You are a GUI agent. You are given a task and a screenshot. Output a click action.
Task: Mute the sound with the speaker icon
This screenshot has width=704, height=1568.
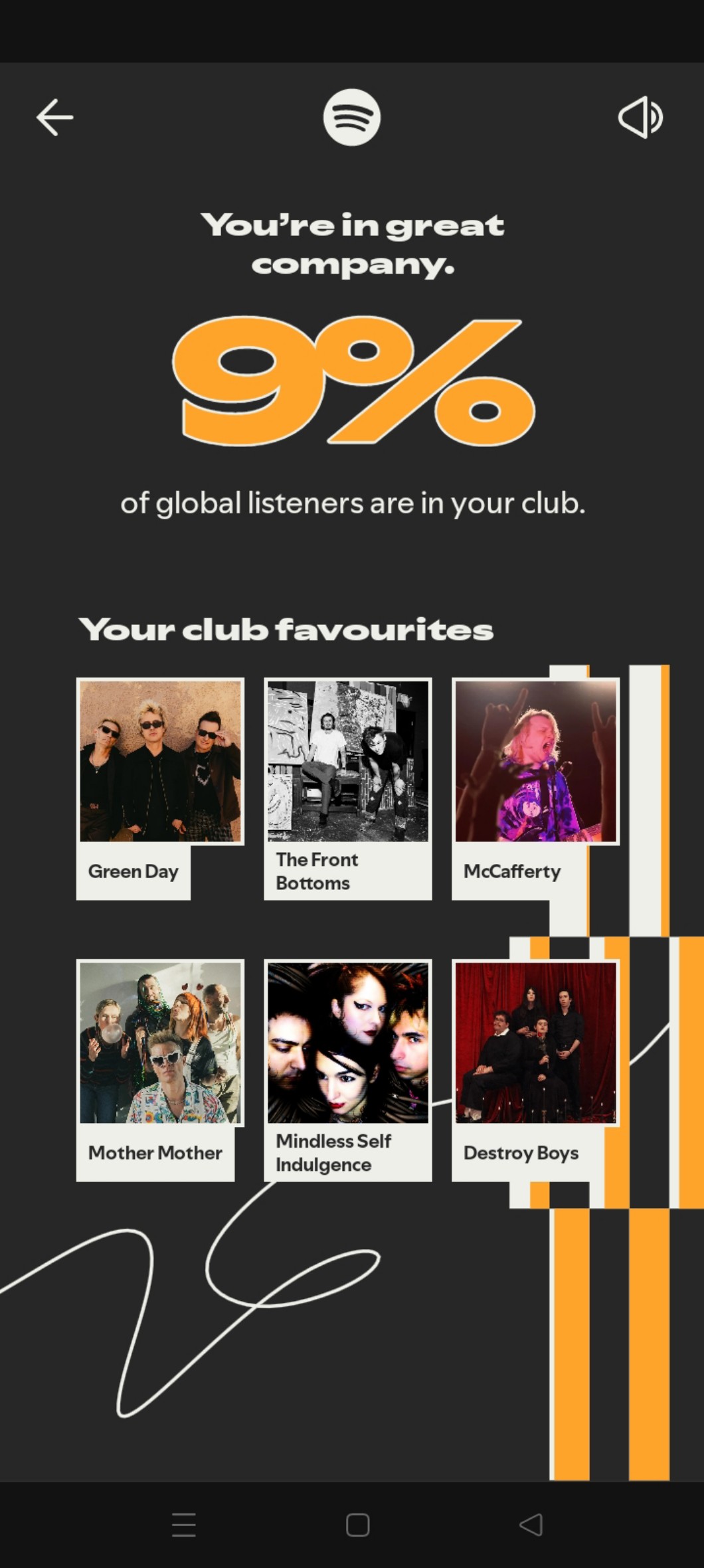coord(640,118)
